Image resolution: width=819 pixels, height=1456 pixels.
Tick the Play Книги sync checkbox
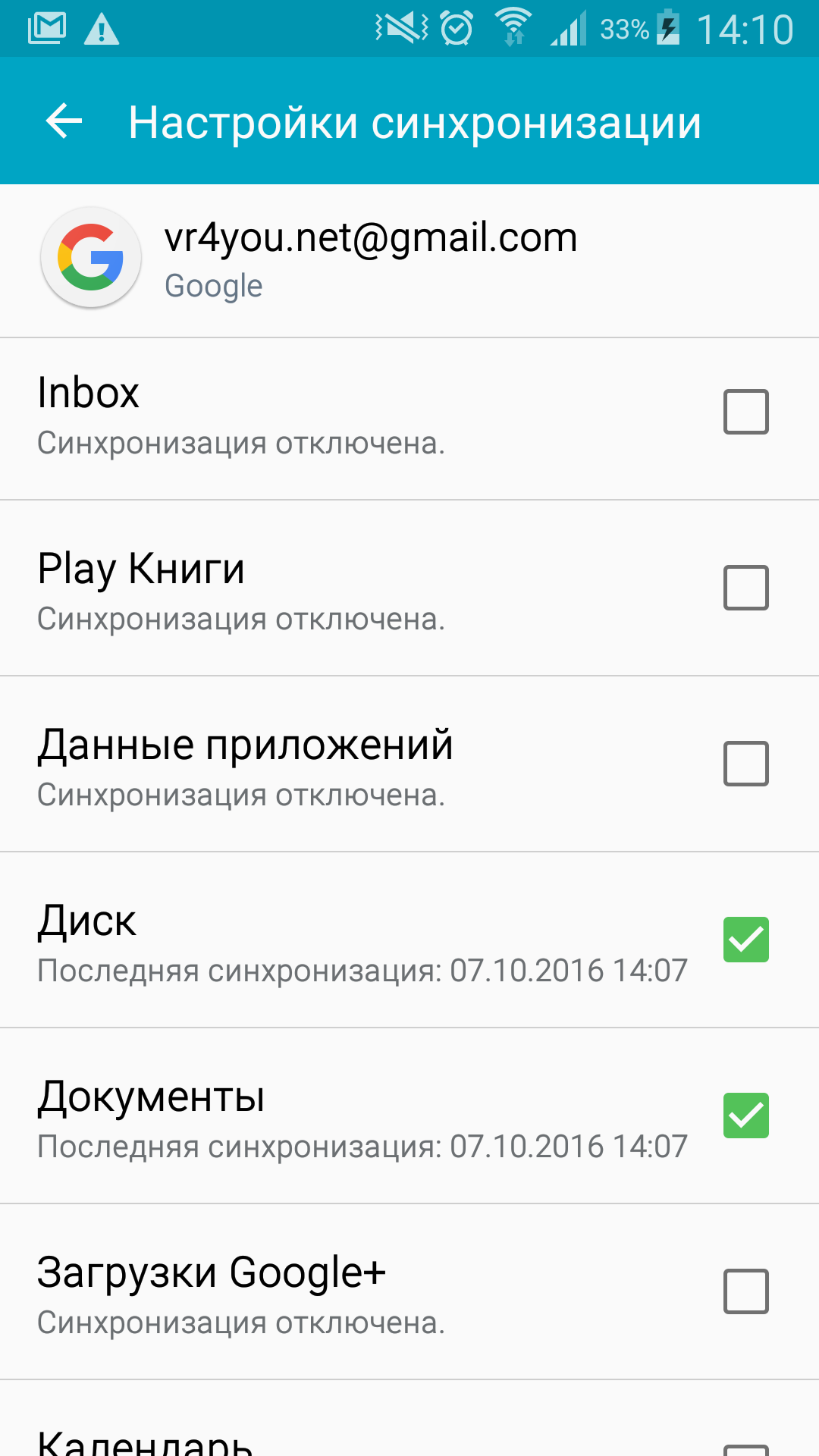click(x=746, y=588)
